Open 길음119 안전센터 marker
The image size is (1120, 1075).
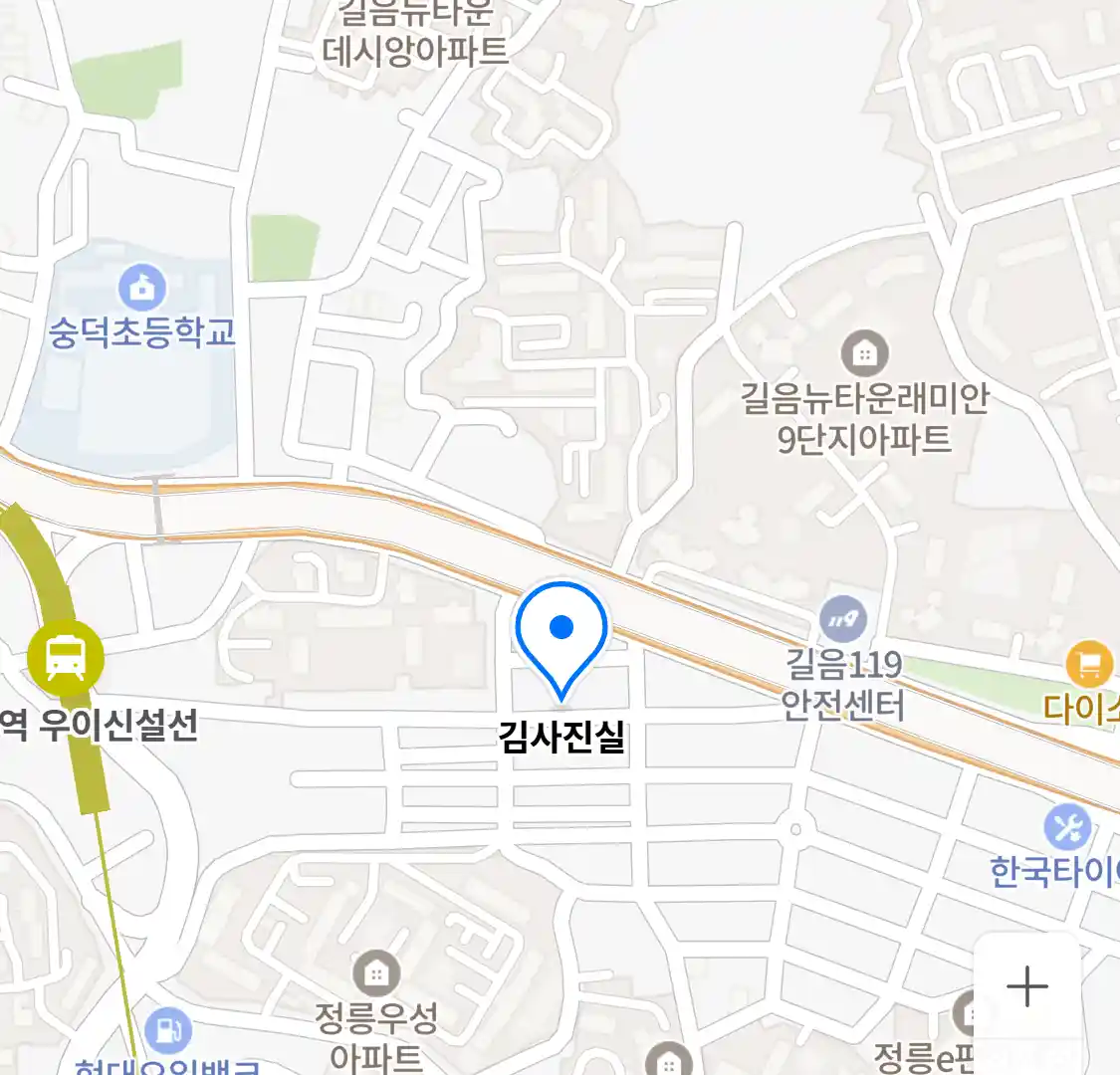pos(843,621)
